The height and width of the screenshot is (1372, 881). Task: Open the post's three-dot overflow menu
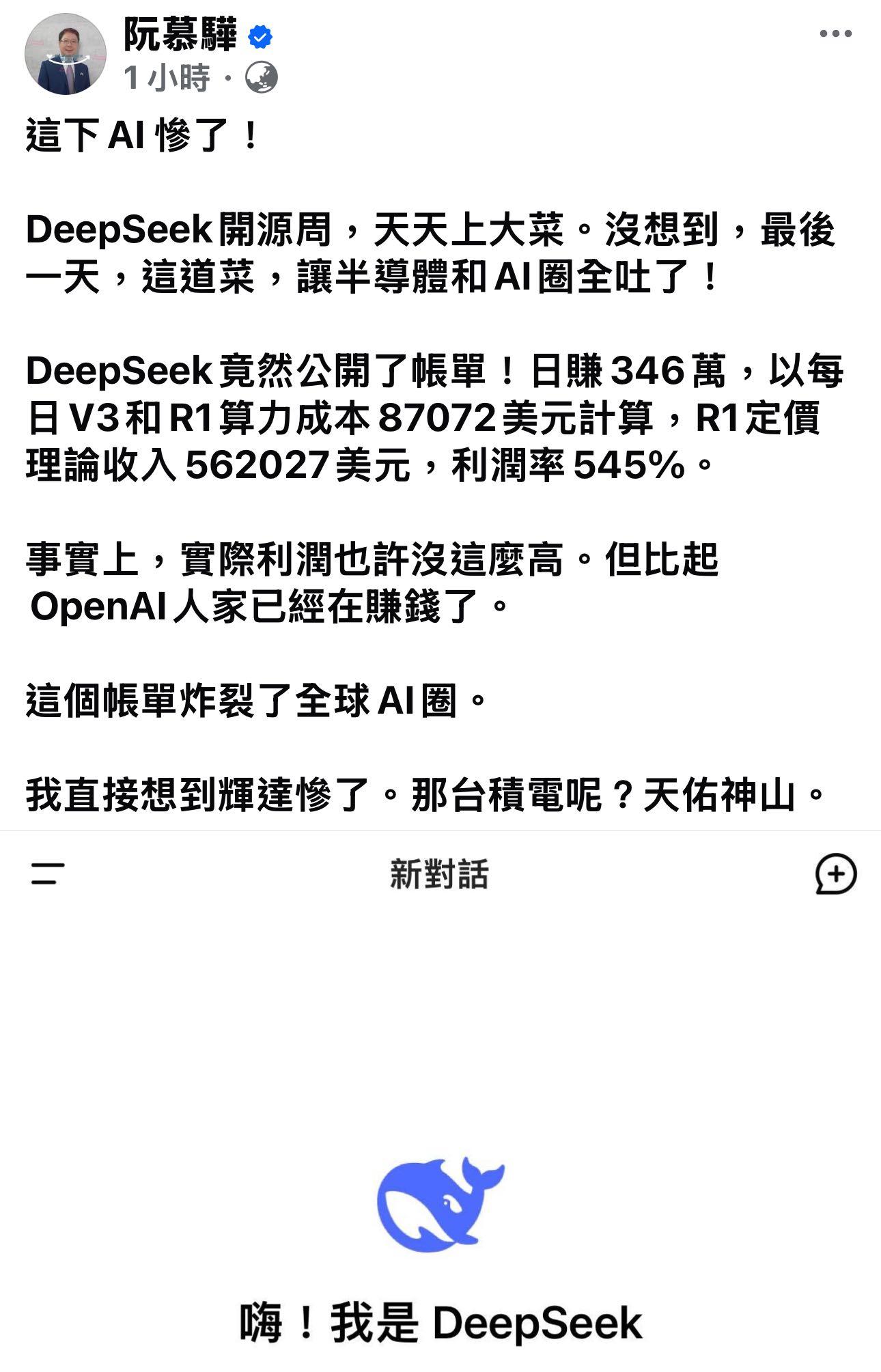point(835,34)
